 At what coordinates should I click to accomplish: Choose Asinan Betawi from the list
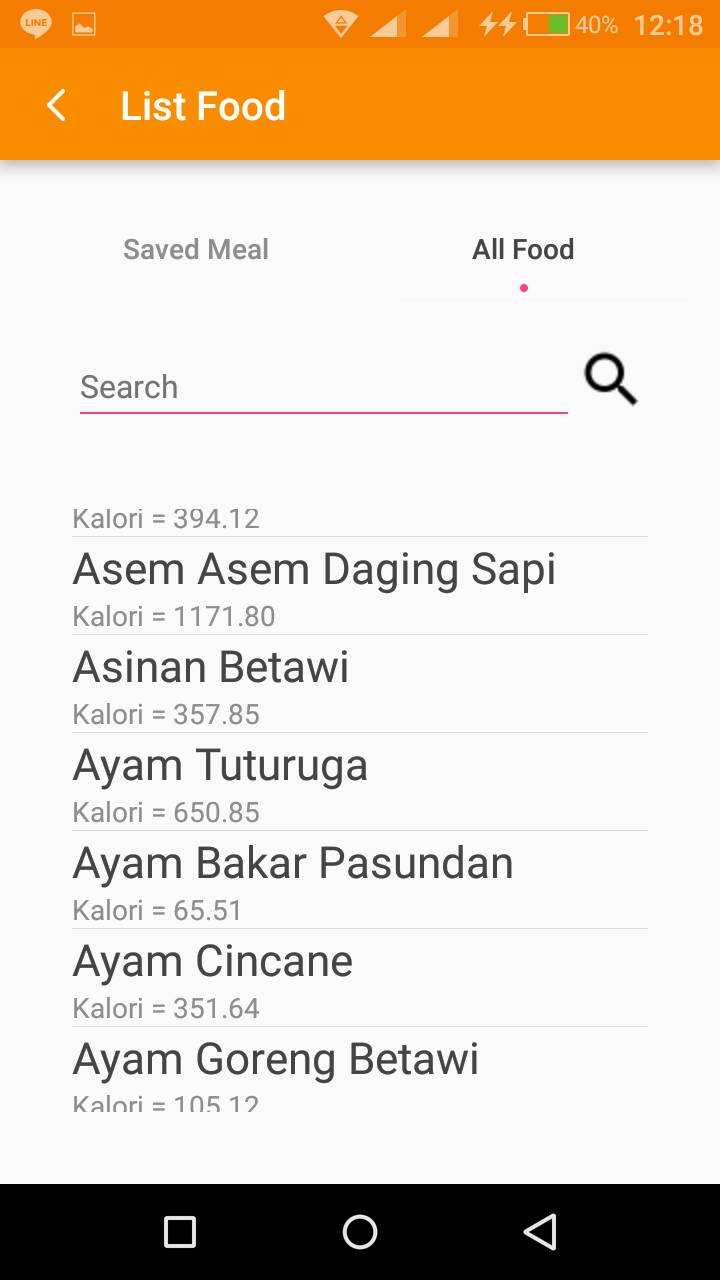pyautogui.click(x=211, y=683)
